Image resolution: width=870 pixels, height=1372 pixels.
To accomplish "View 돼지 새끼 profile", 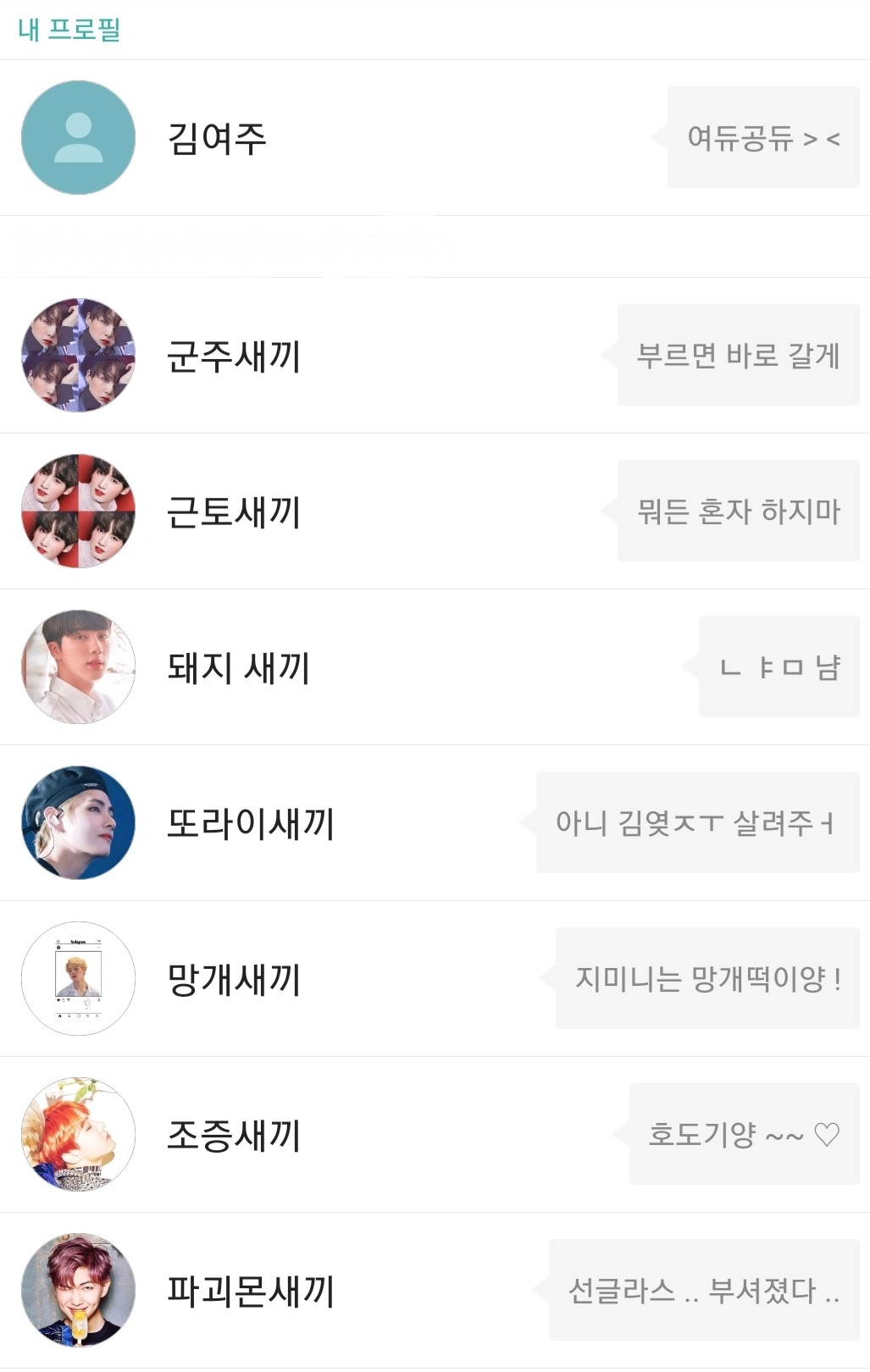I will pyautogui.click(x=238, y=667).
